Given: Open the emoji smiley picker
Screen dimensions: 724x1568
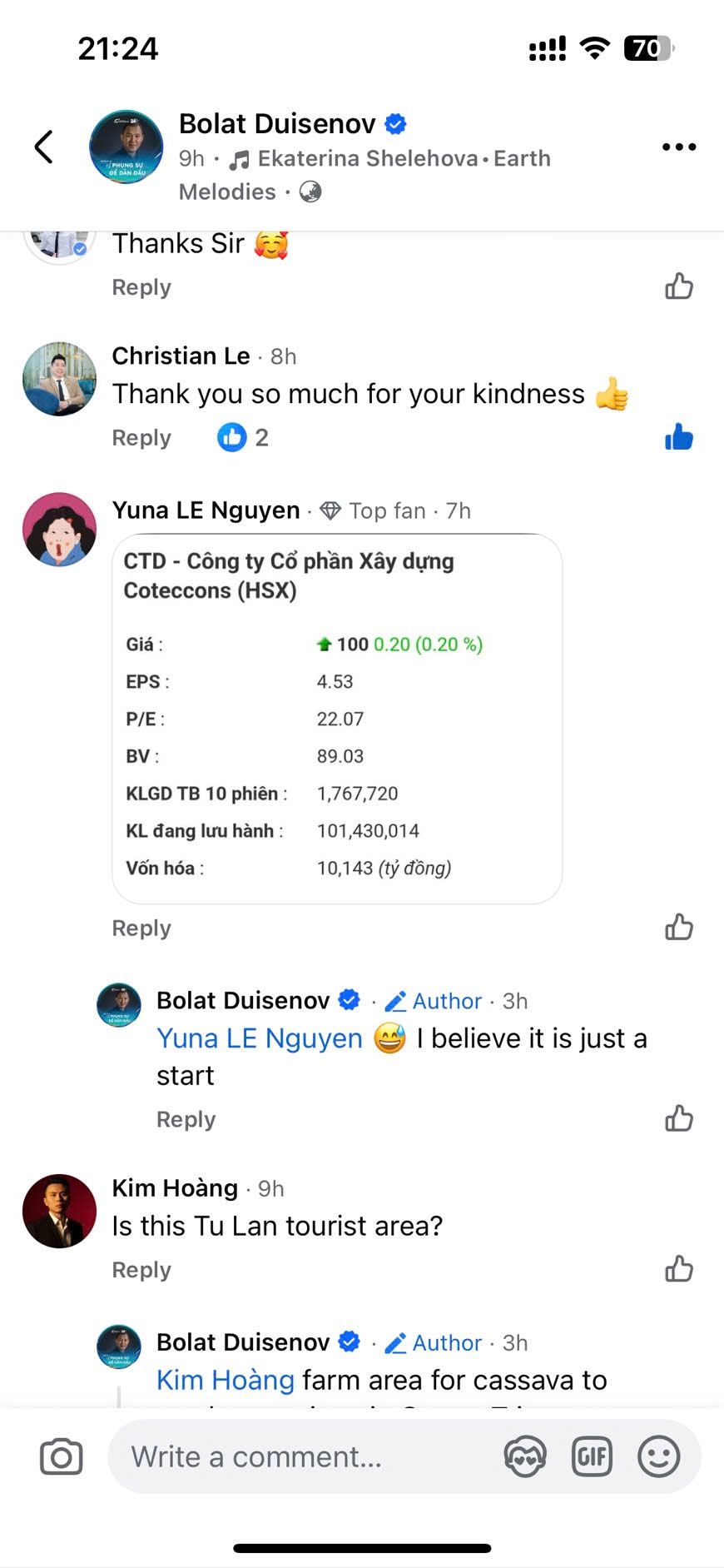Looking at the screenshot, I should (658, 1457).
